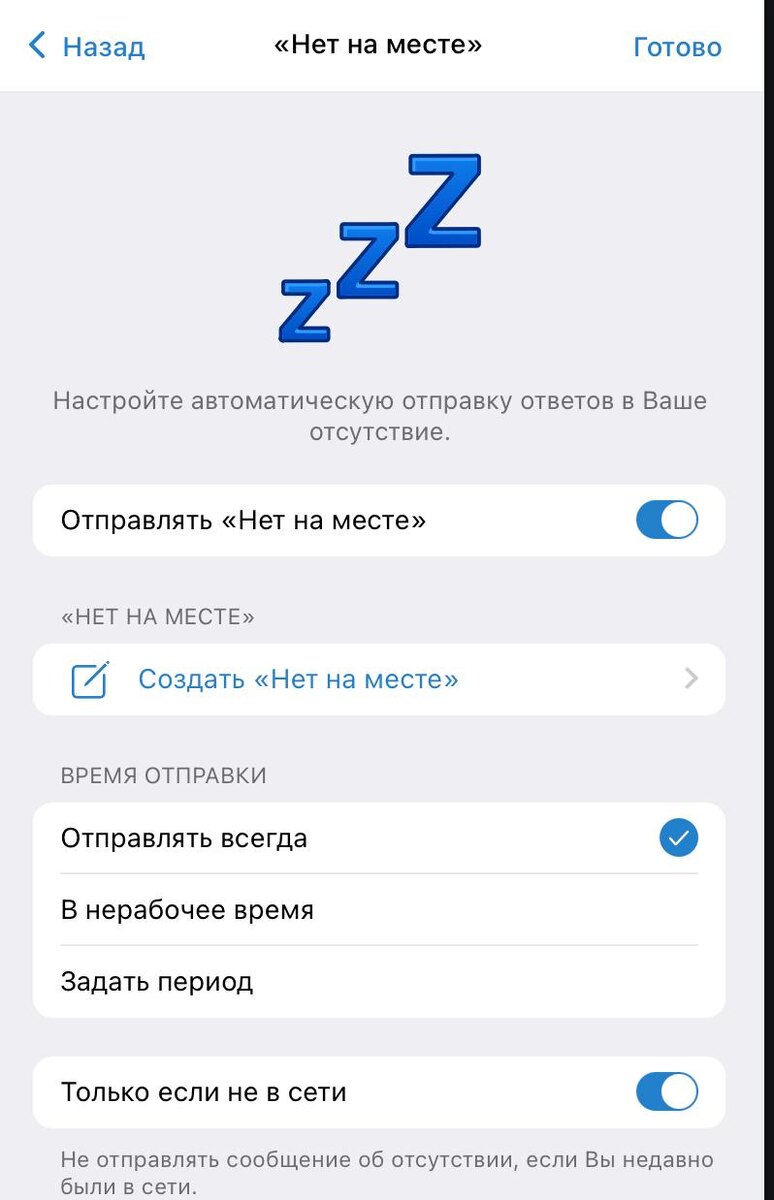Open Создать «Нет на месте»

coord(379,679)
